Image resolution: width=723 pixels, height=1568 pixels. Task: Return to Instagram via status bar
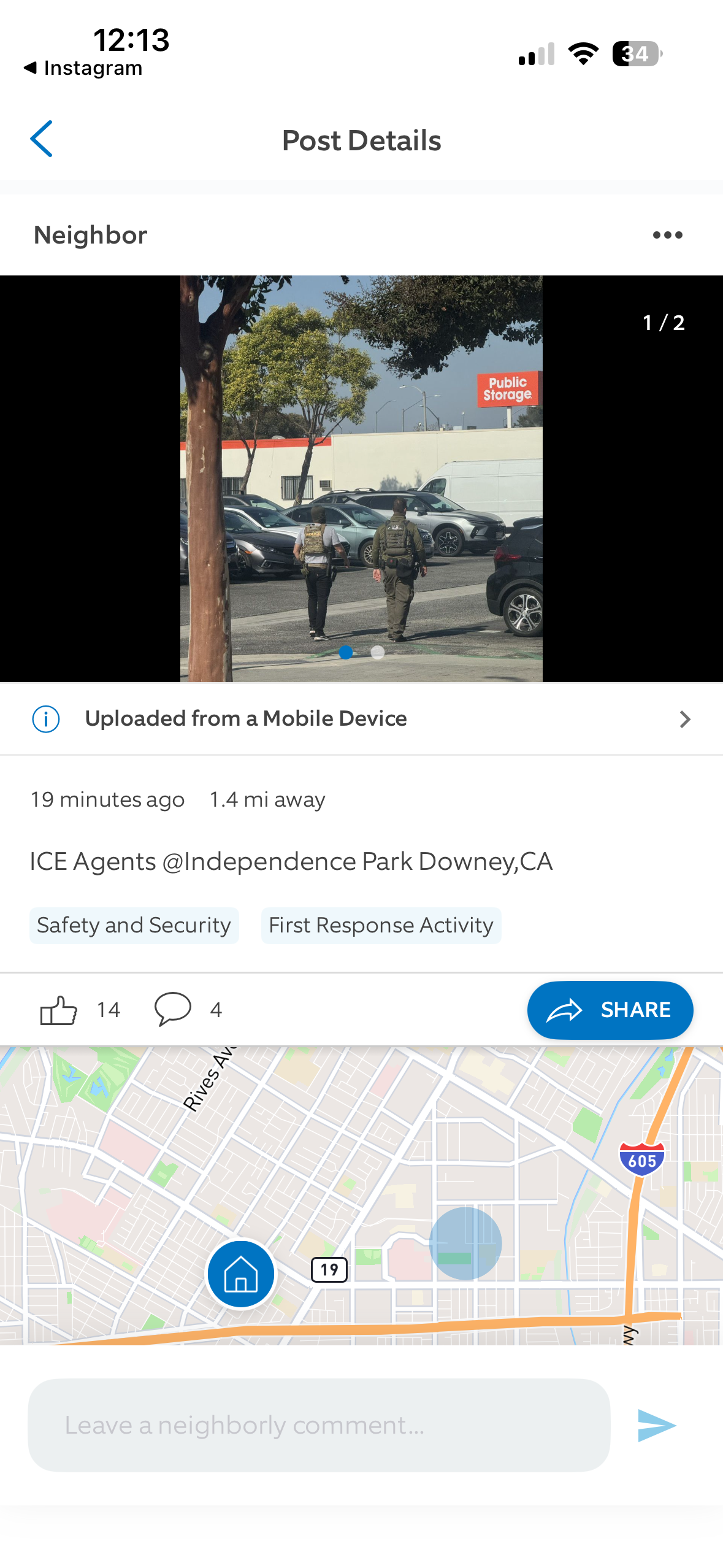(83, 68)
